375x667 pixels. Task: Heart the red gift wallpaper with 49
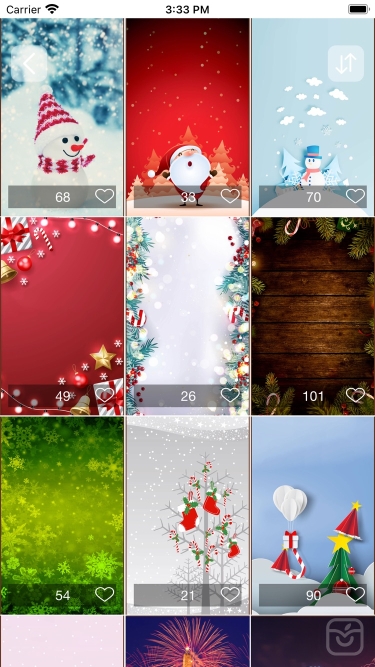click(104, 395)
